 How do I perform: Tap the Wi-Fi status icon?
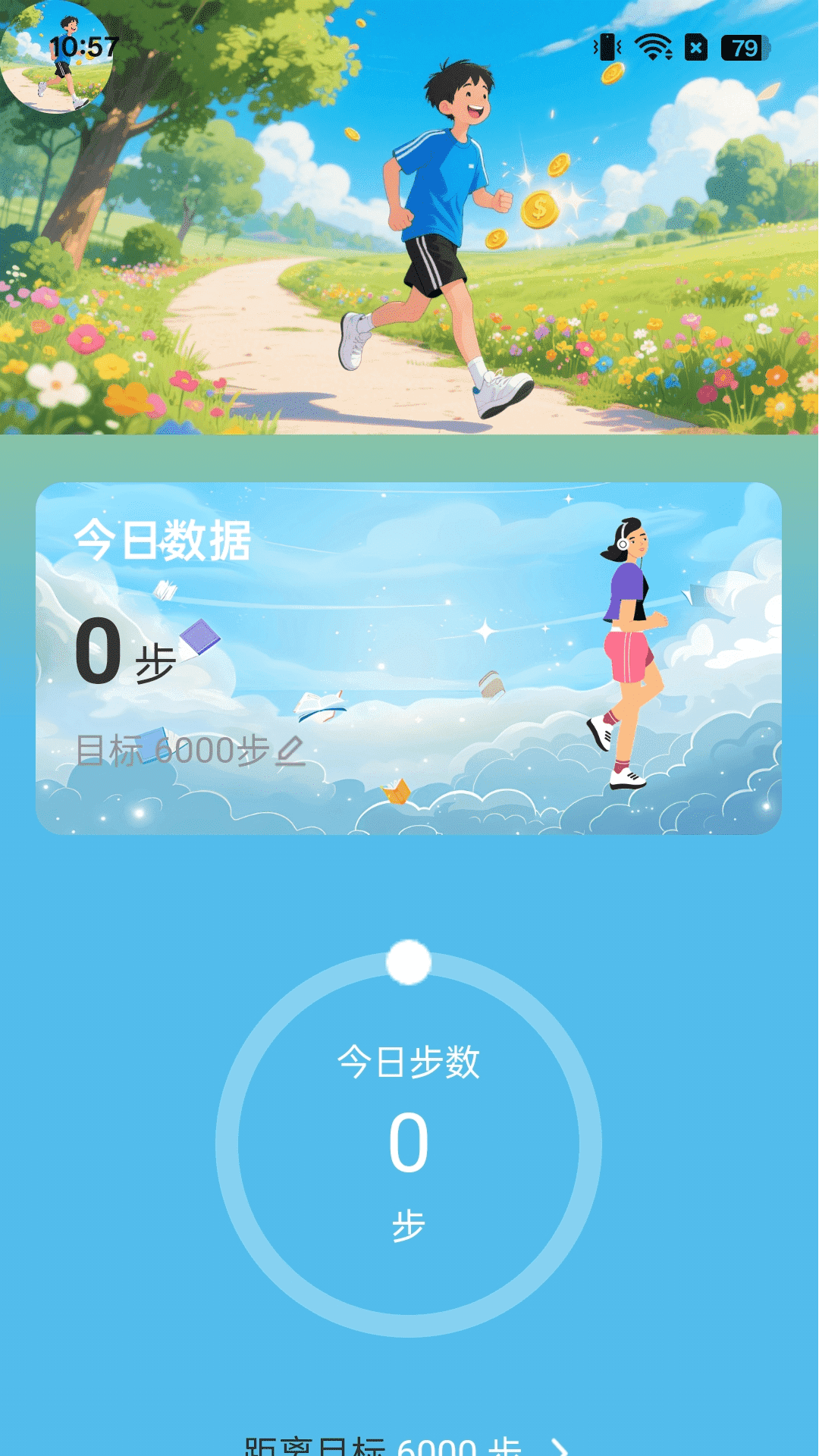coord(654,49)
